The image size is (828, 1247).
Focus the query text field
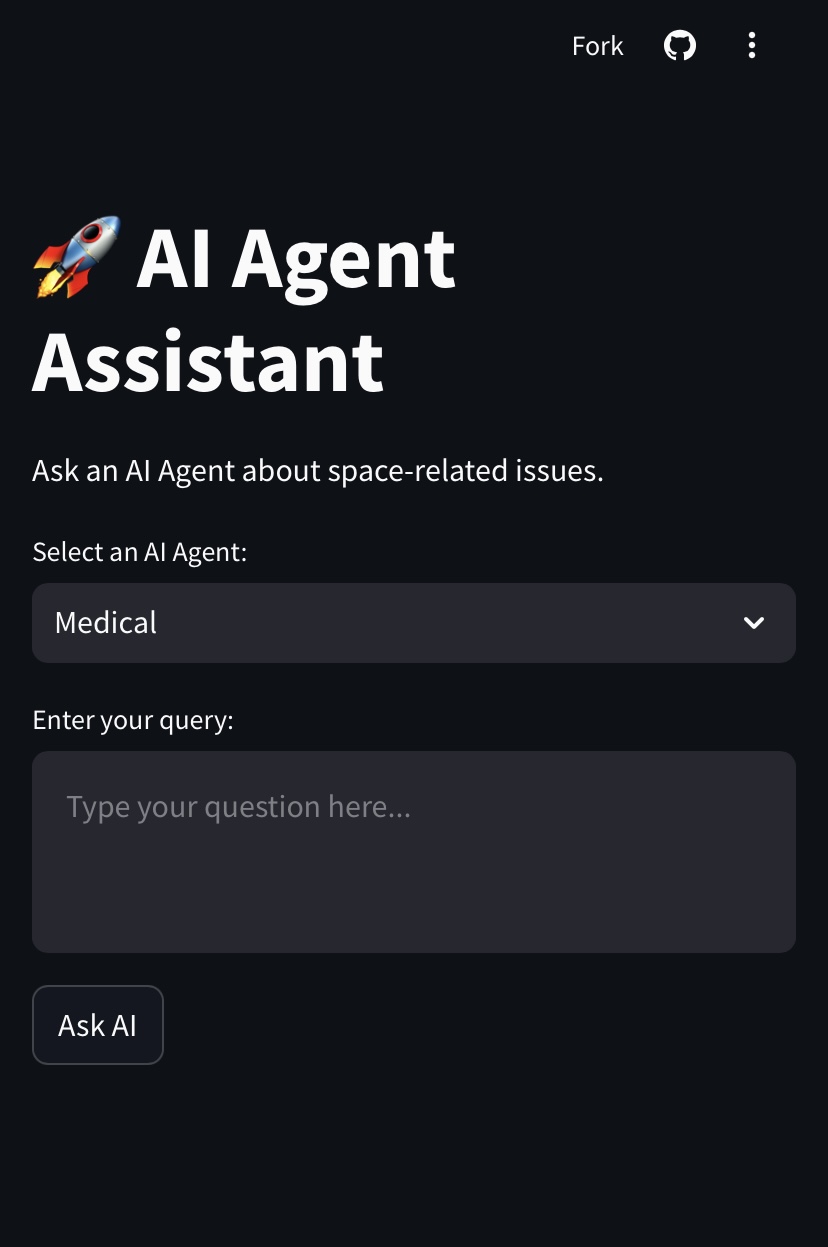413,851
